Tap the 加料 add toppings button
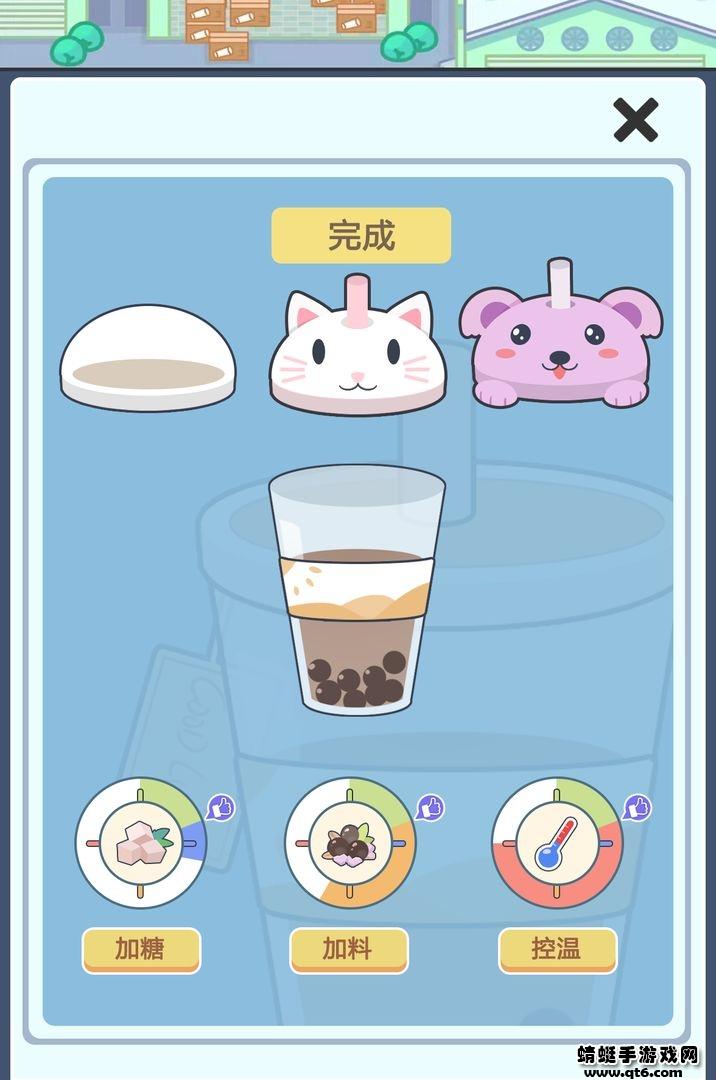 (x=349, y=949)
